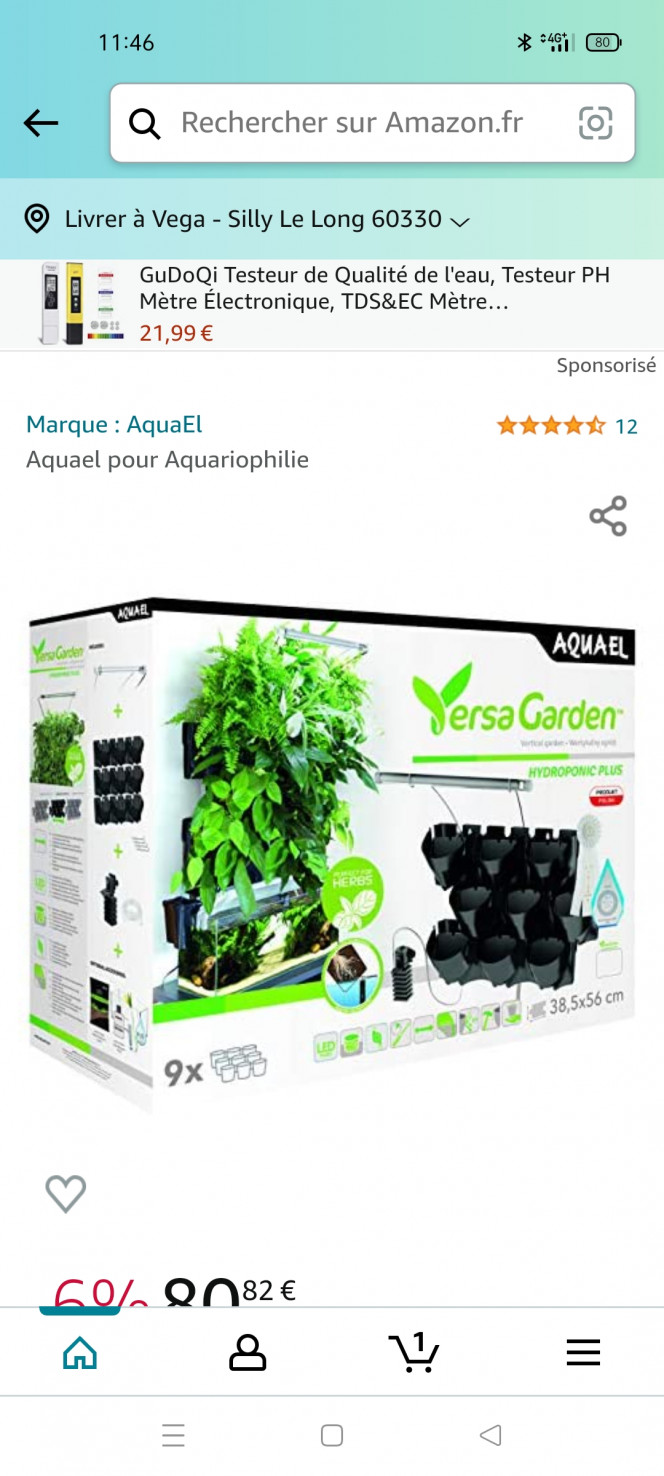Open the account profile tab

pyautogui.click(x=247, y=1353)
